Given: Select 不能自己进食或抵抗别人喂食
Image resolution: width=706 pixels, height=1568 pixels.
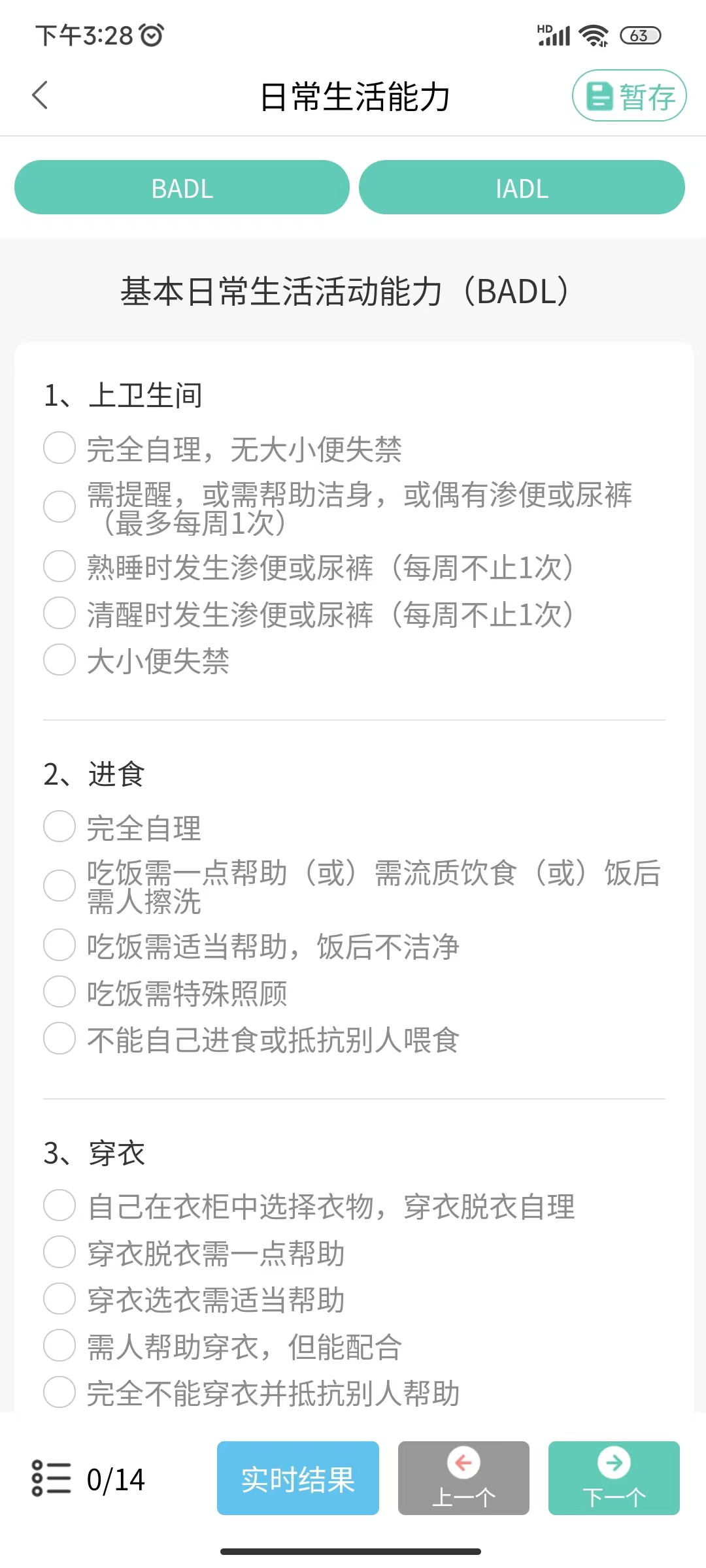Looking at the screenshot, I should [59, 1039].
